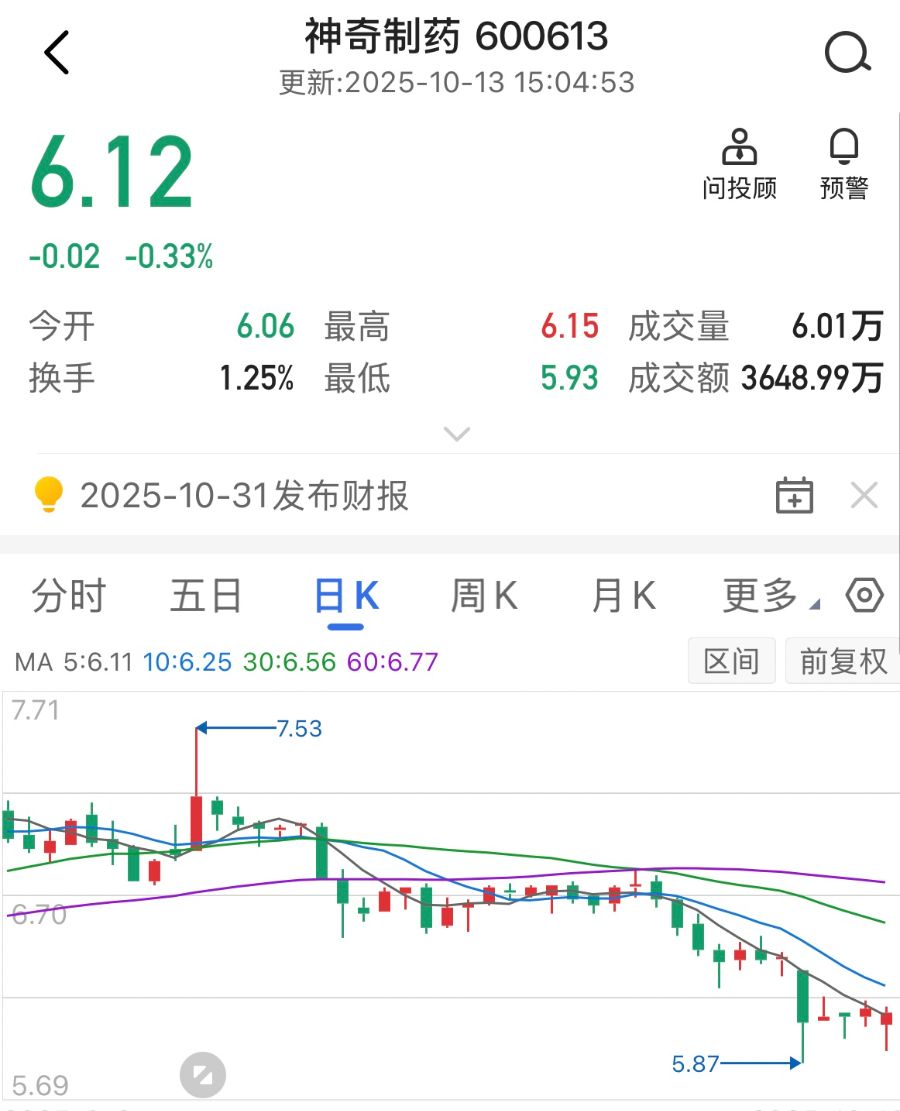Tap the round expand-chart icon
This screenshot has width=900, height=1111.
pyautogui.click(x=203, y=1076)
